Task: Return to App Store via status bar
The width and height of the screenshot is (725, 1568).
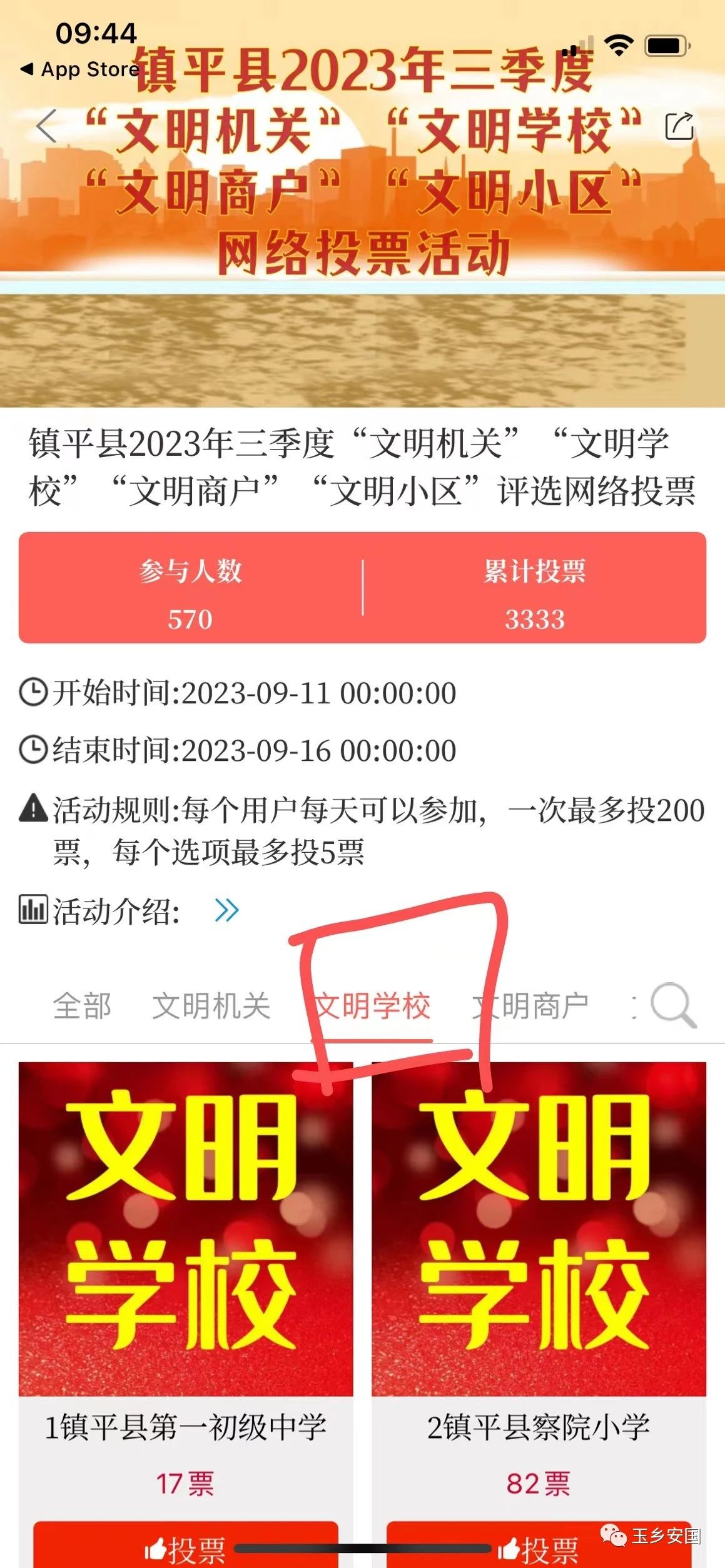Action: click(x=79, y=69)
